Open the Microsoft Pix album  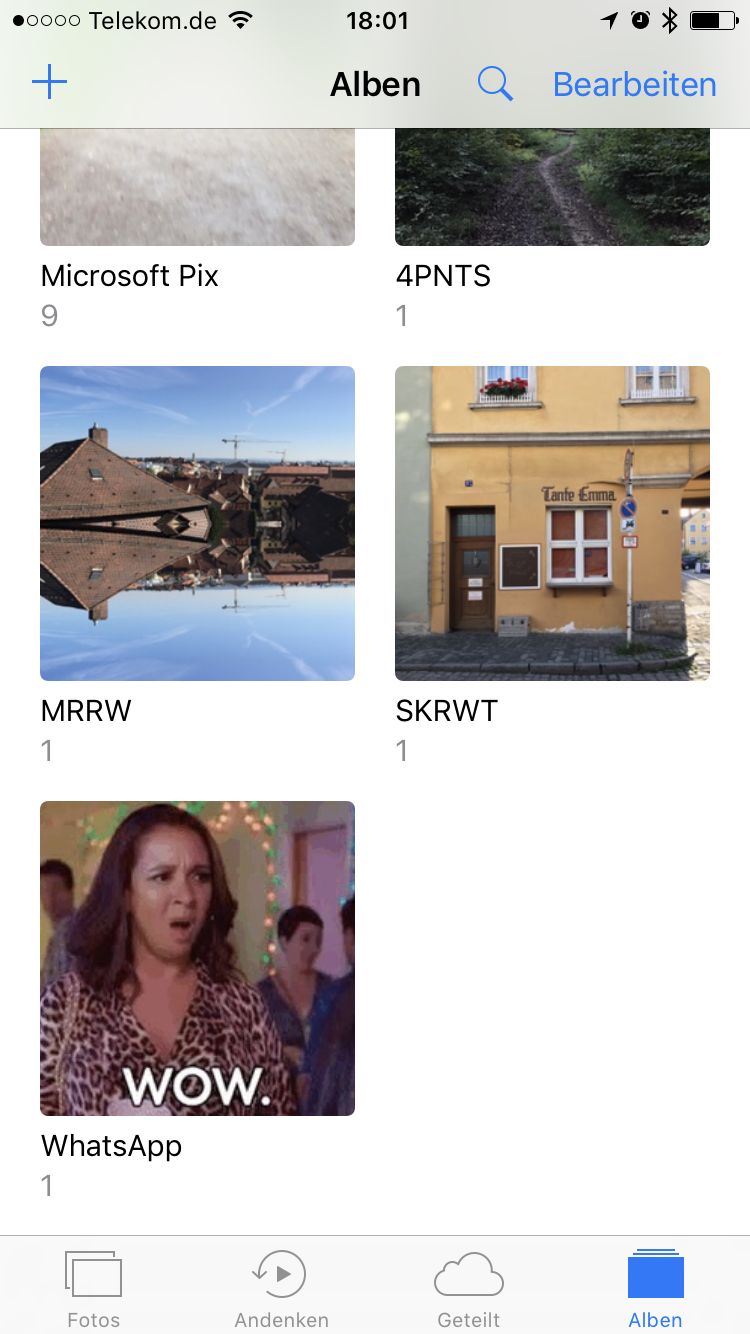[197, 190]
